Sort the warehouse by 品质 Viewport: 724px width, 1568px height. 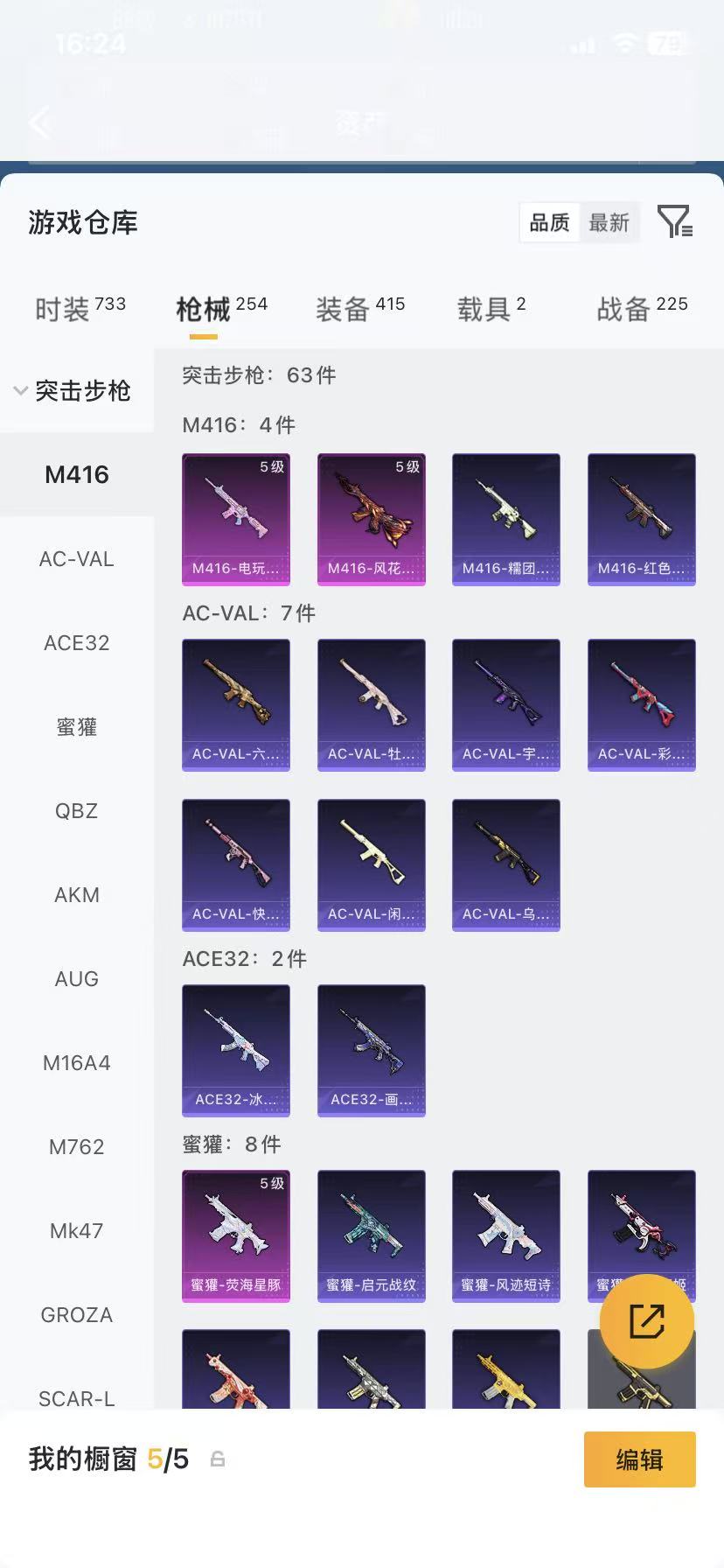point(549,223)
